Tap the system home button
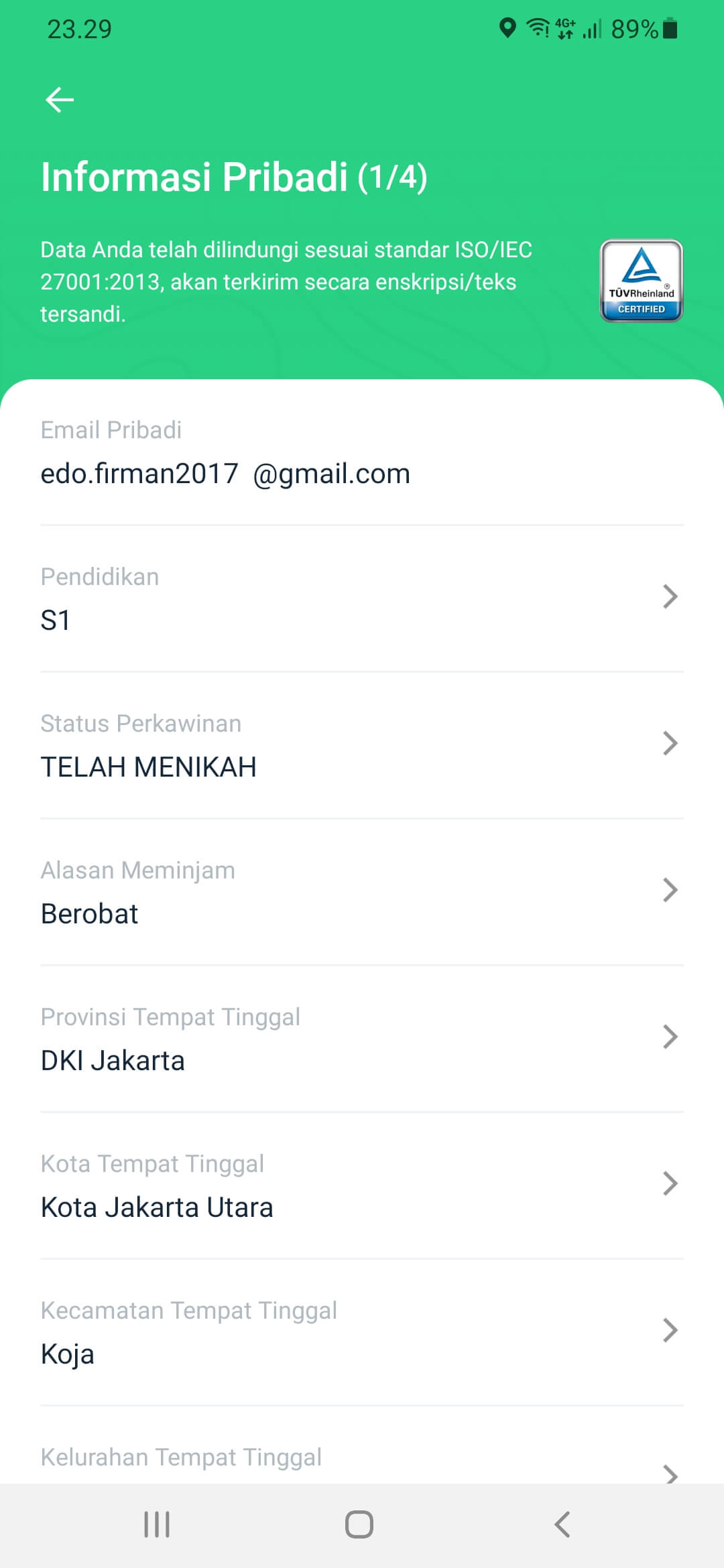 point(359,1524)
